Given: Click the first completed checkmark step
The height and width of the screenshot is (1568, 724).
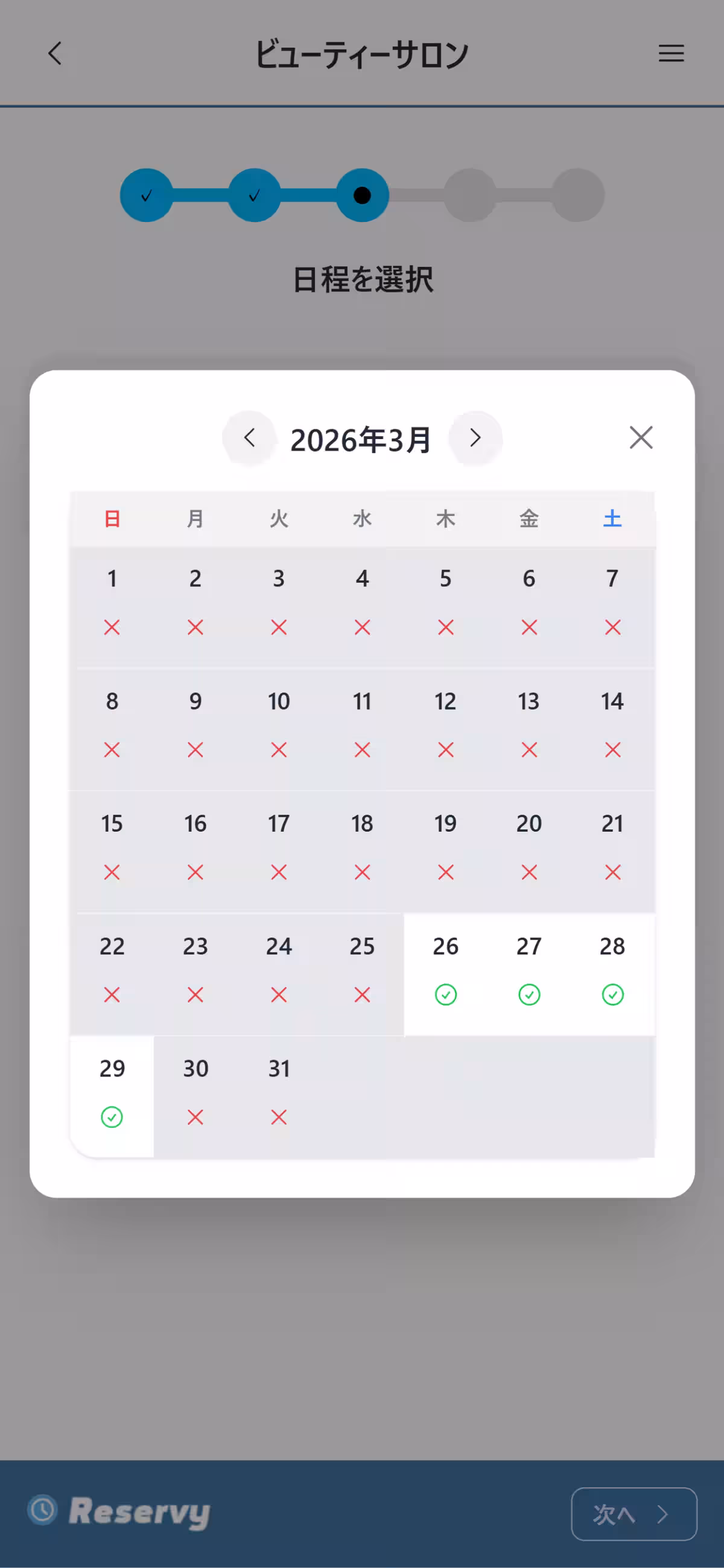Looking at the screenshot, I should tap(147, 195).
